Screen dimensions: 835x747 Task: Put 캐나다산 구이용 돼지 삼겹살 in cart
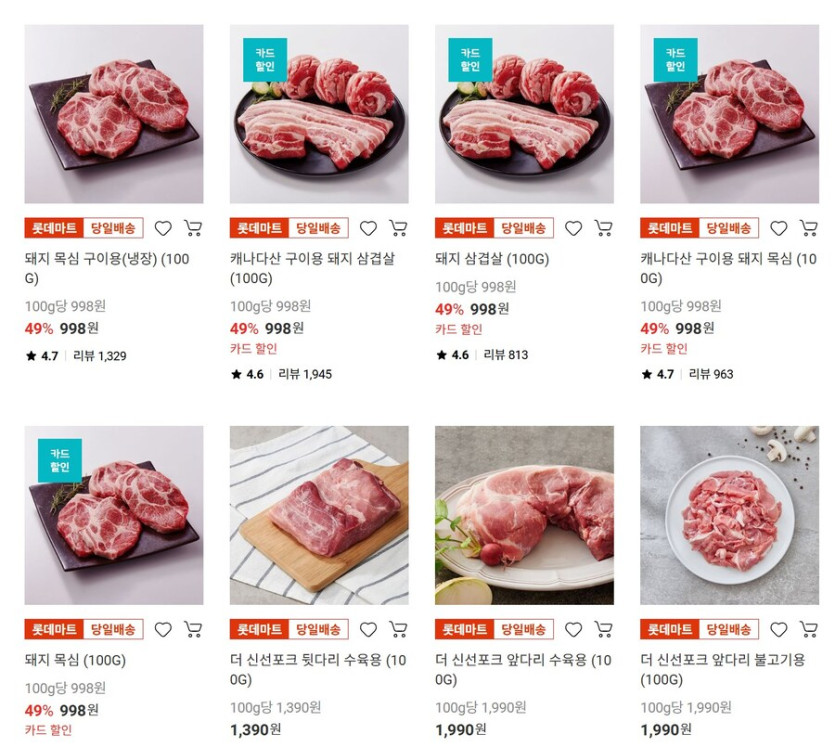398,228
